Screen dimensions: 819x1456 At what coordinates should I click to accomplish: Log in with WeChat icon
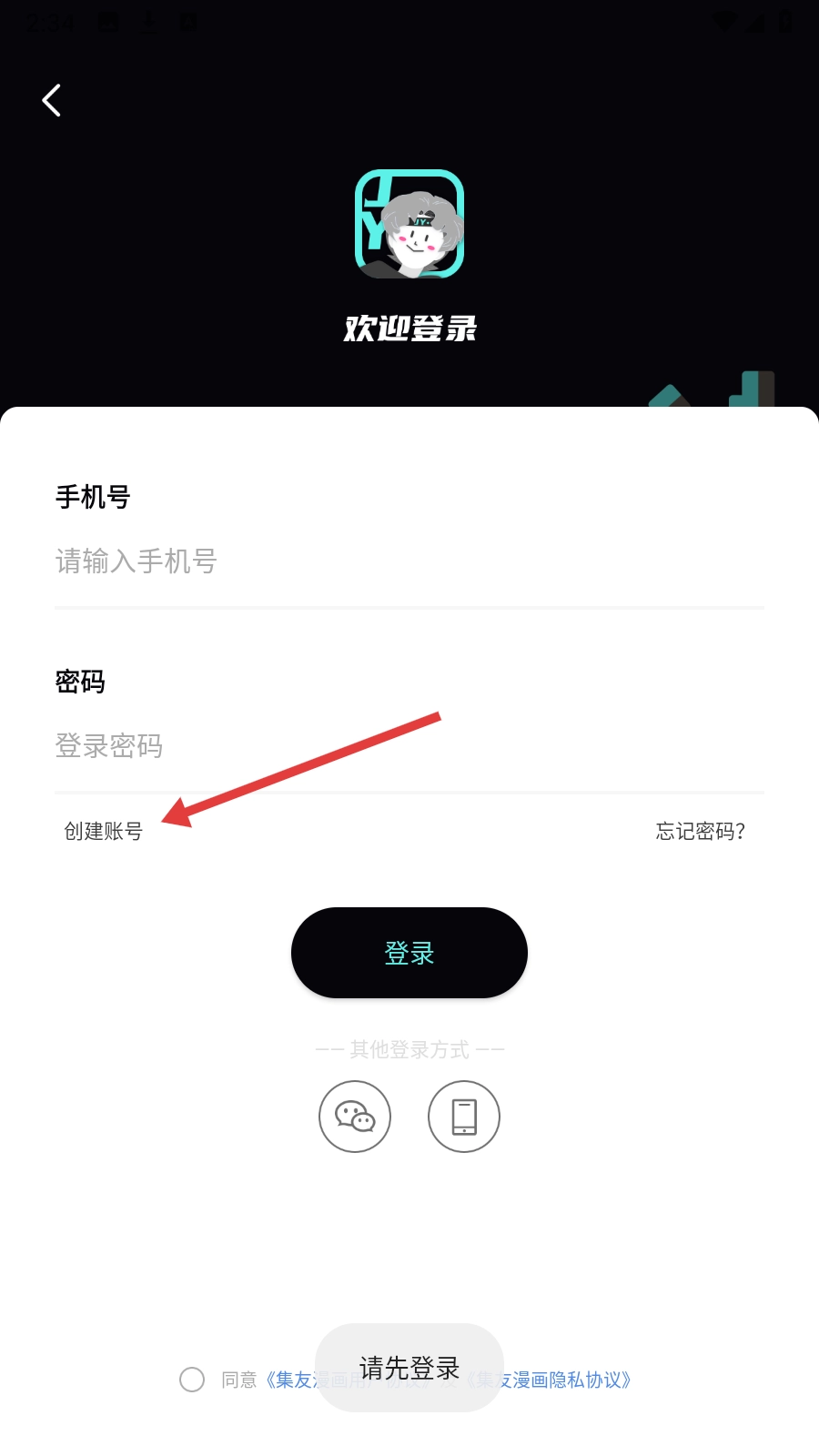click(355, 1117)
